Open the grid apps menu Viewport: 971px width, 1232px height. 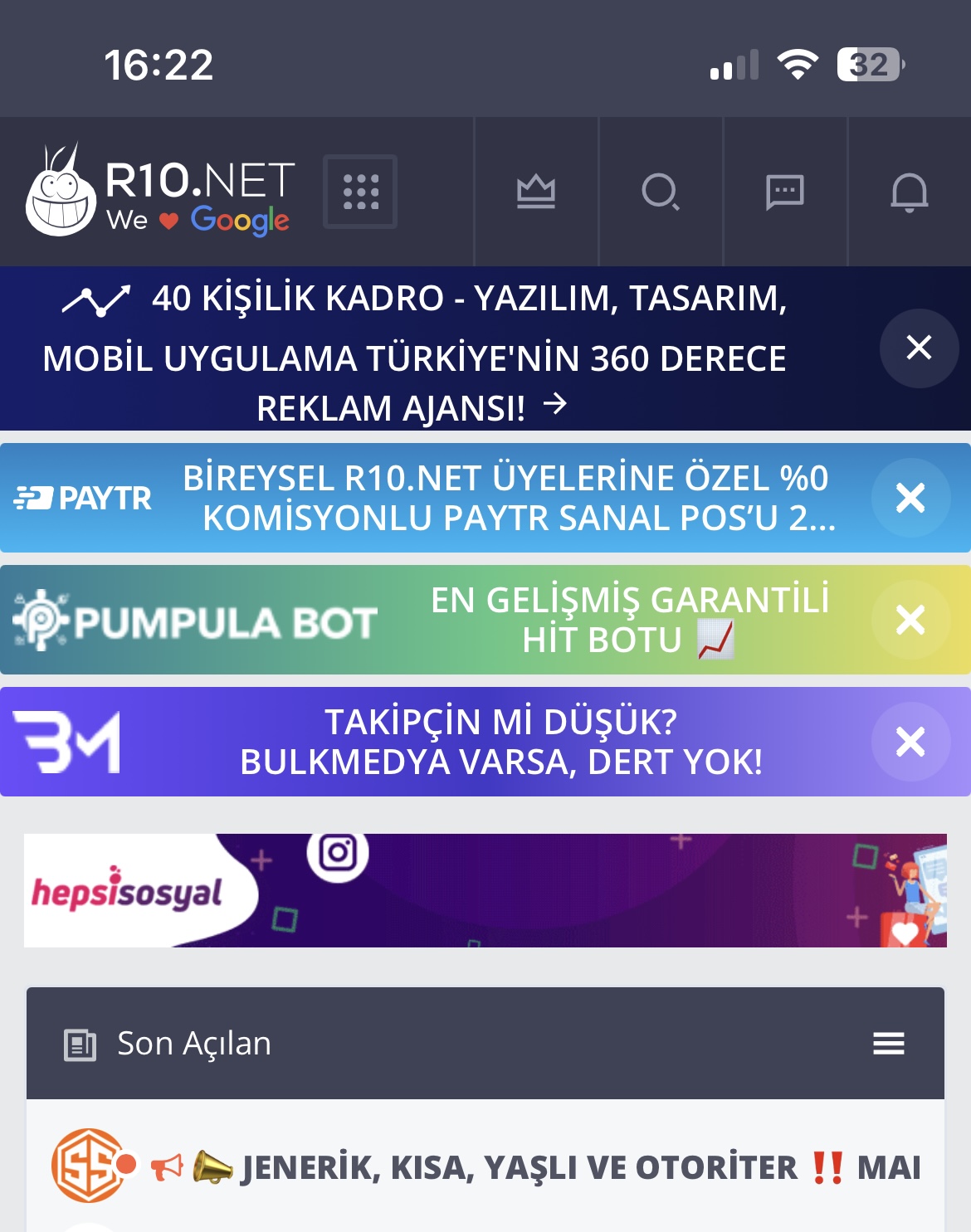coord(360,192)
